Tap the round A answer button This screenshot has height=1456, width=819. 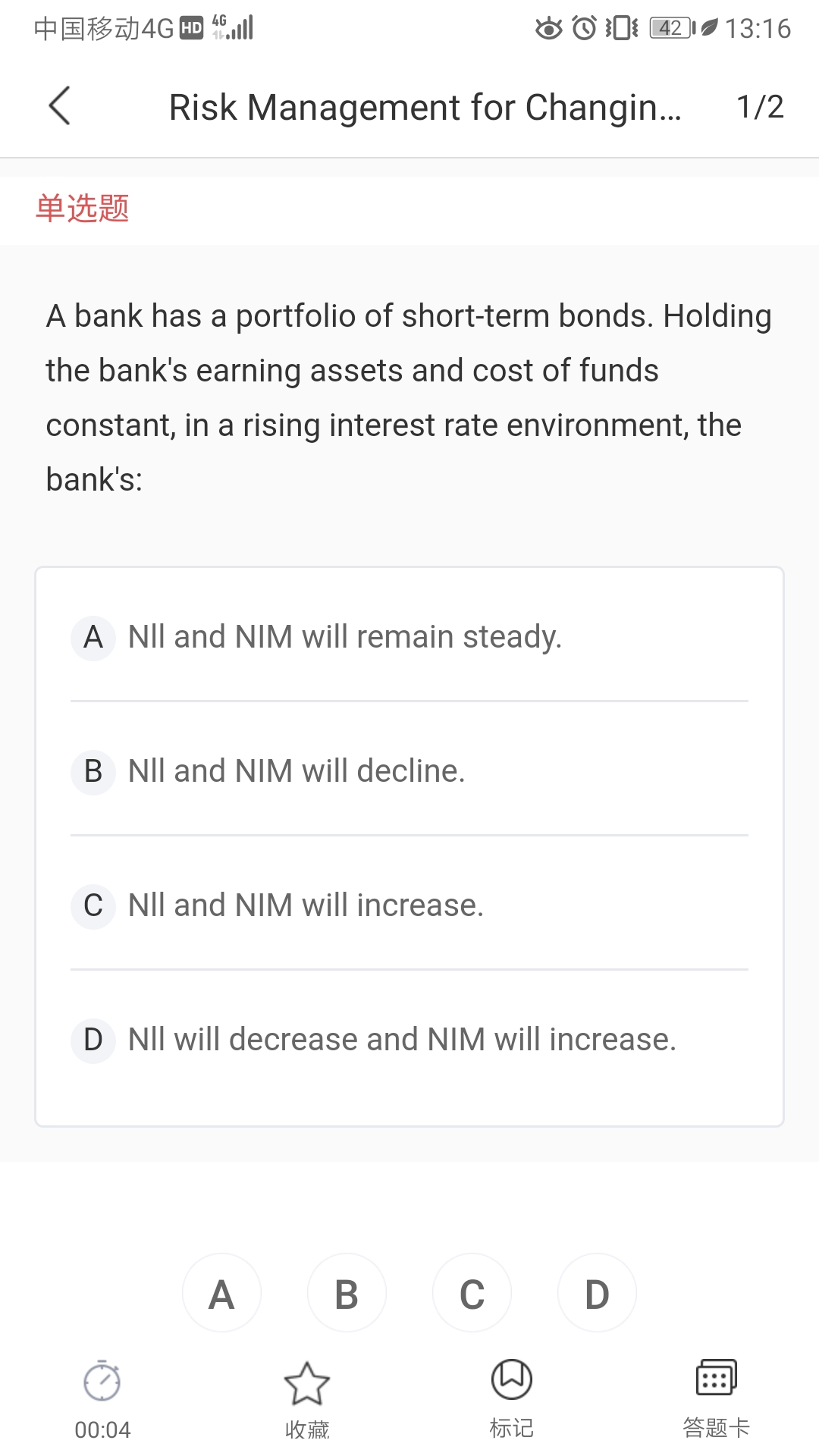221,1293
